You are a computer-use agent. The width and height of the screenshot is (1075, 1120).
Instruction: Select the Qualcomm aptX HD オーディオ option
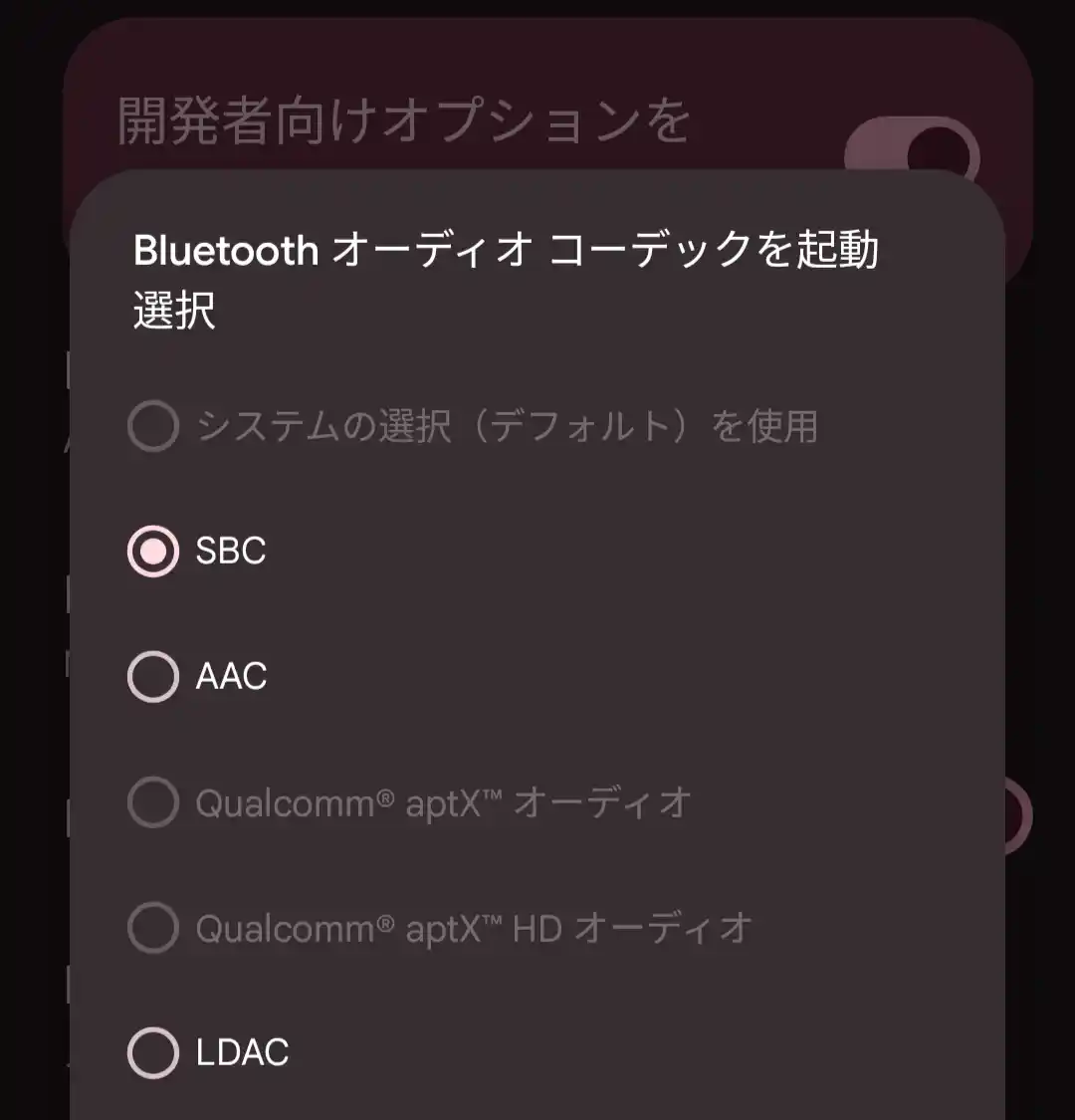pyautogui.click(x=151, y=928)
